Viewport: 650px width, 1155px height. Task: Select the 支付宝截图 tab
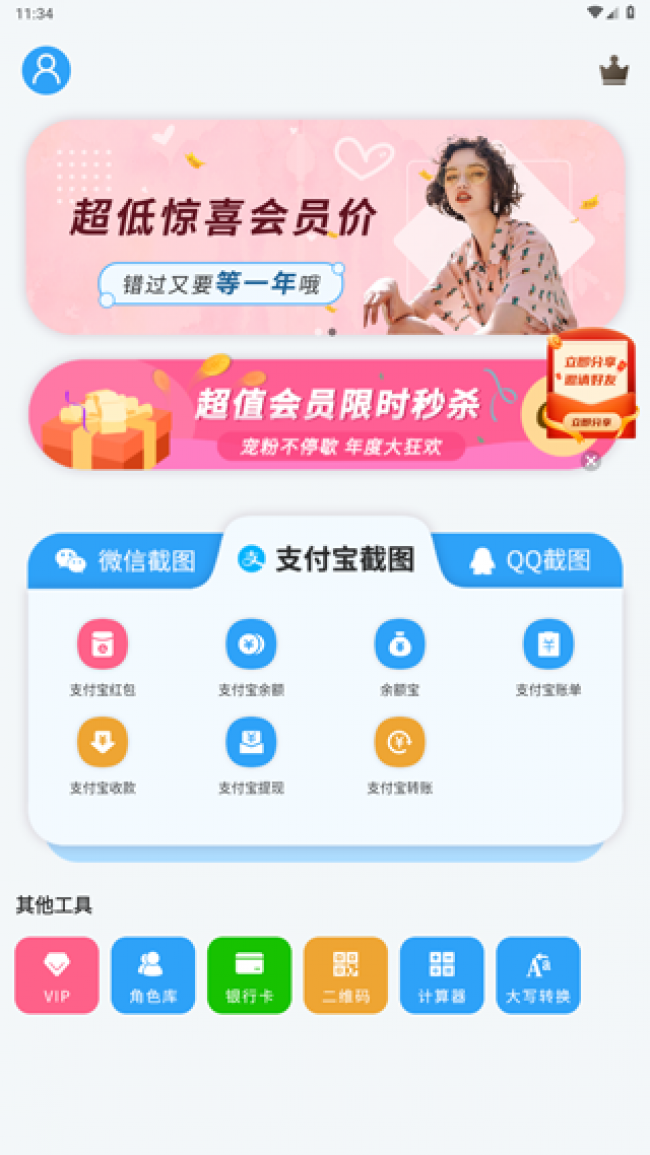point(327,559)
